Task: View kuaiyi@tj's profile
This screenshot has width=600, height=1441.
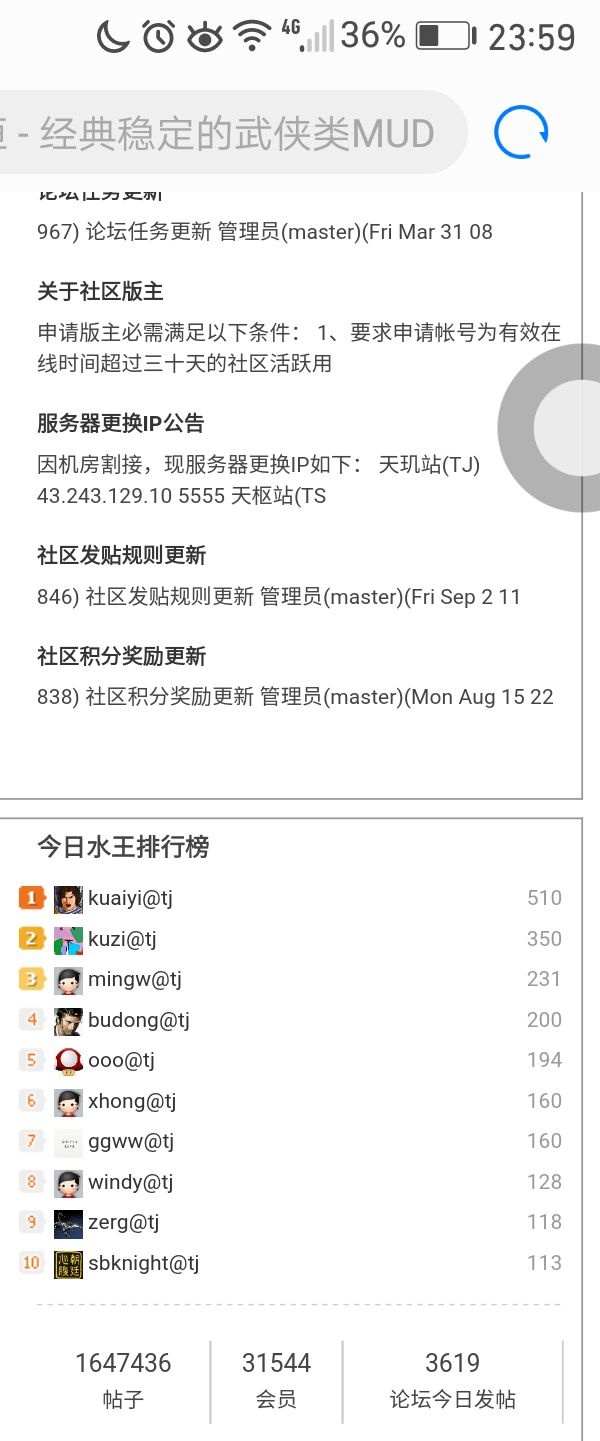Action: (x=130, y=898)
